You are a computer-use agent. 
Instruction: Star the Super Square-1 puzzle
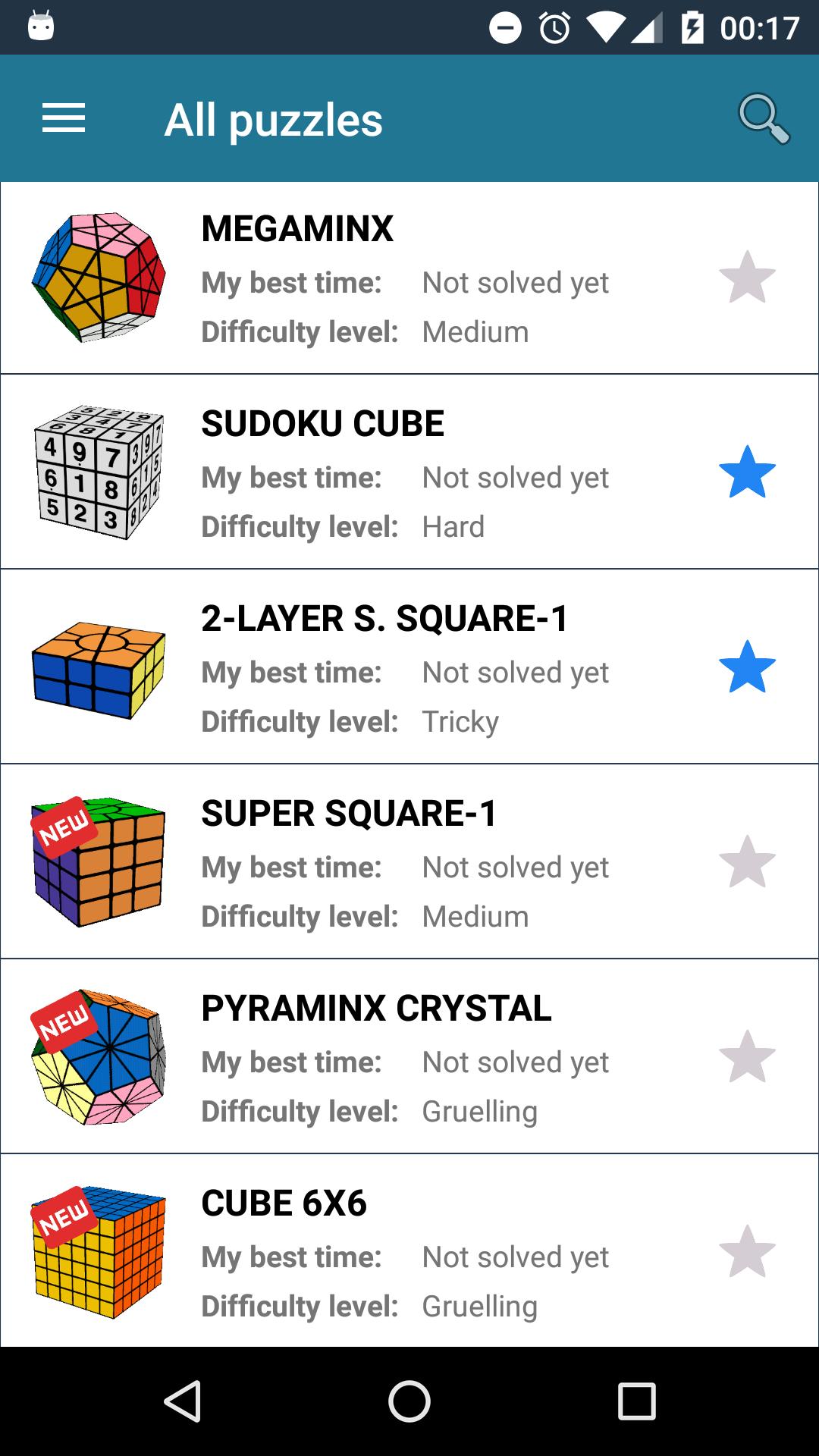(747, 861)
